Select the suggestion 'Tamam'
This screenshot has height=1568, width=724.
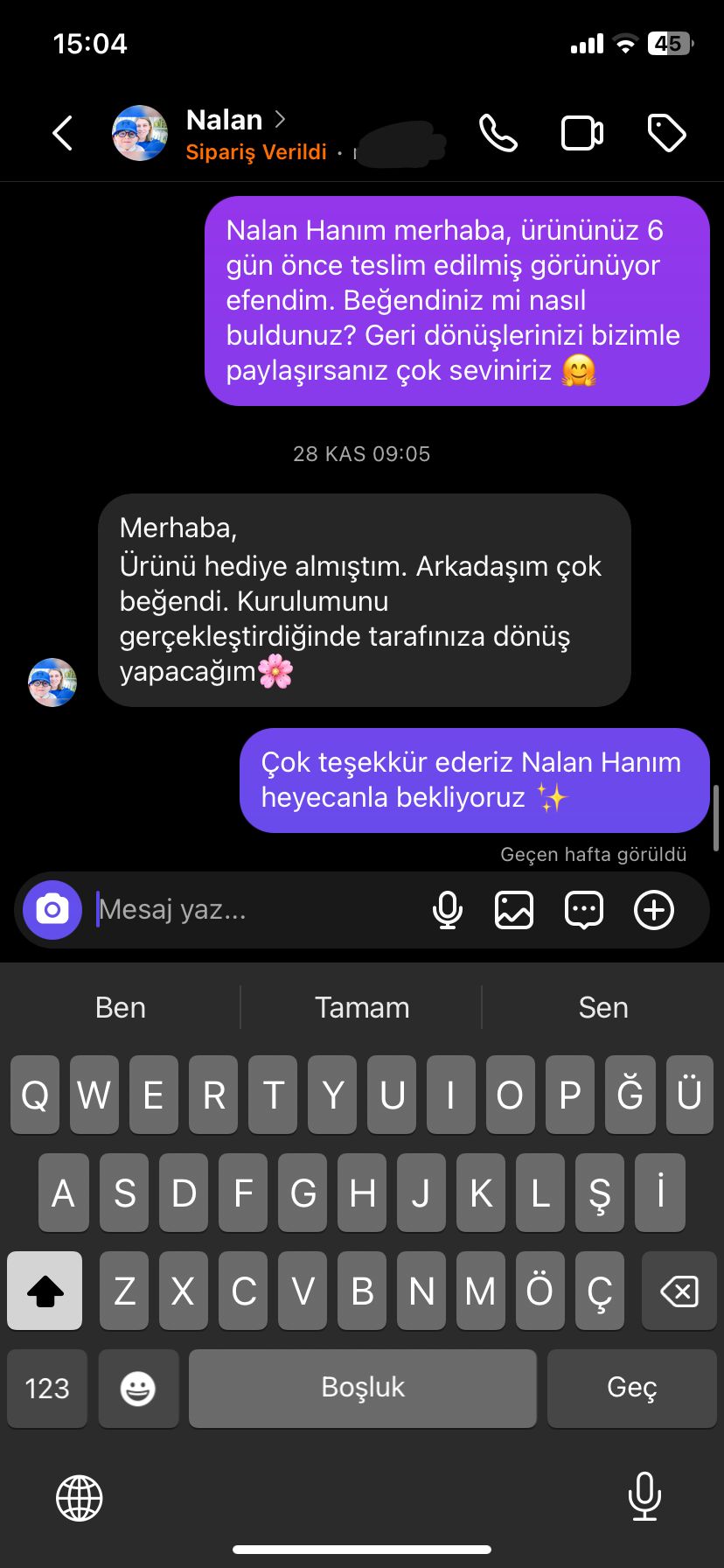coord(362,1007)
